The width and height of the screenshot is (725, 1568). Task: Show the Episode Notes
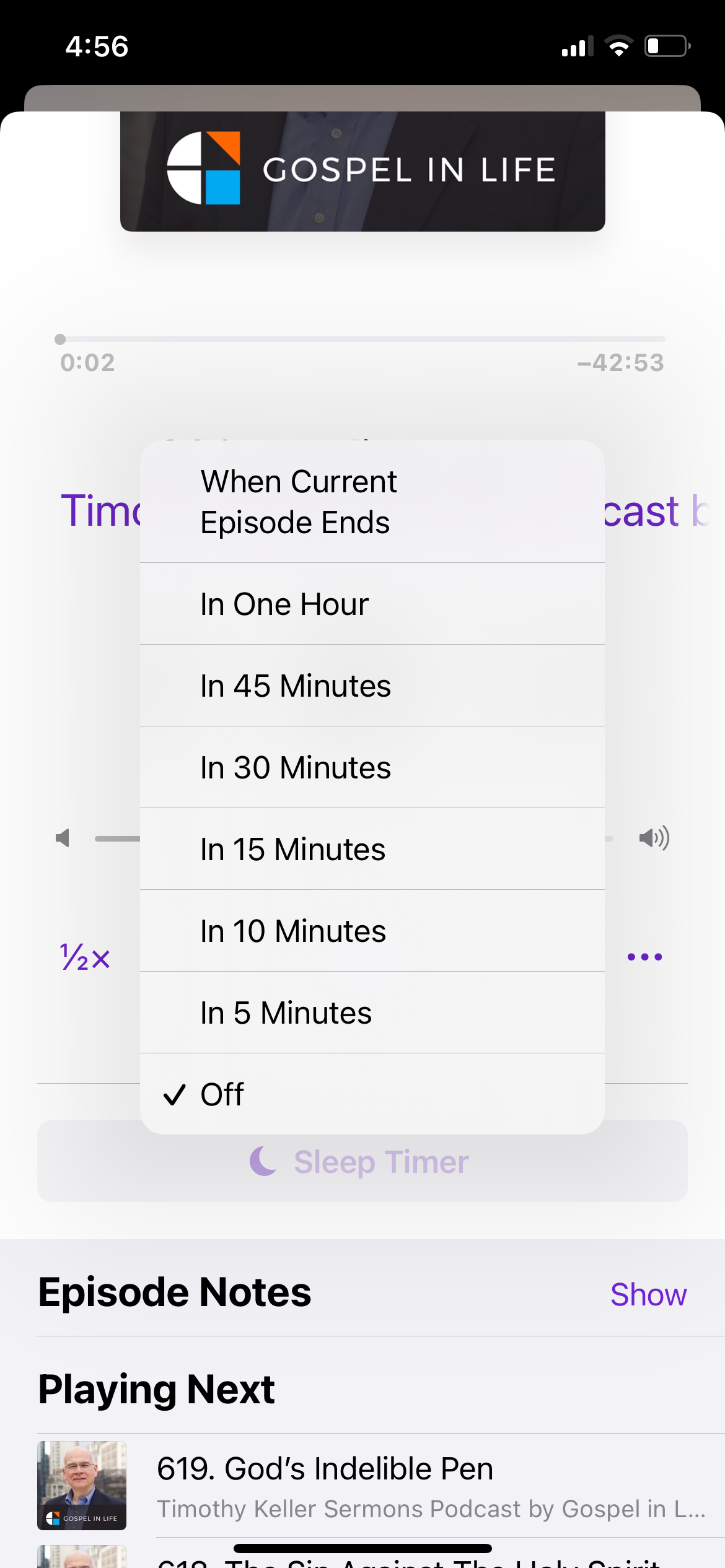(649, 1293)
